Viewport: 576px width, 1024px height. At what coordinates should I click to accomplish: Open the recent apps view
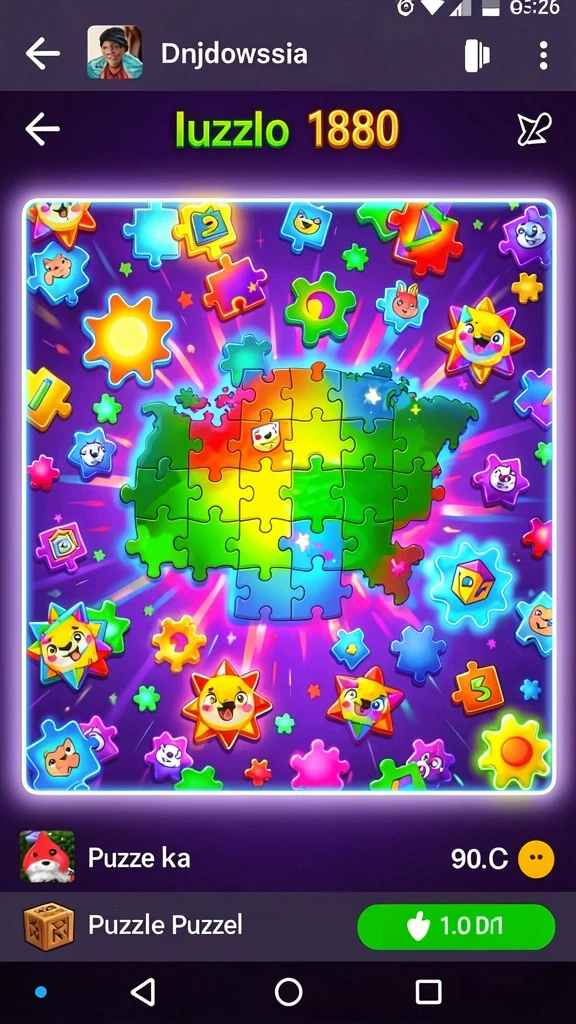[428, 992]
